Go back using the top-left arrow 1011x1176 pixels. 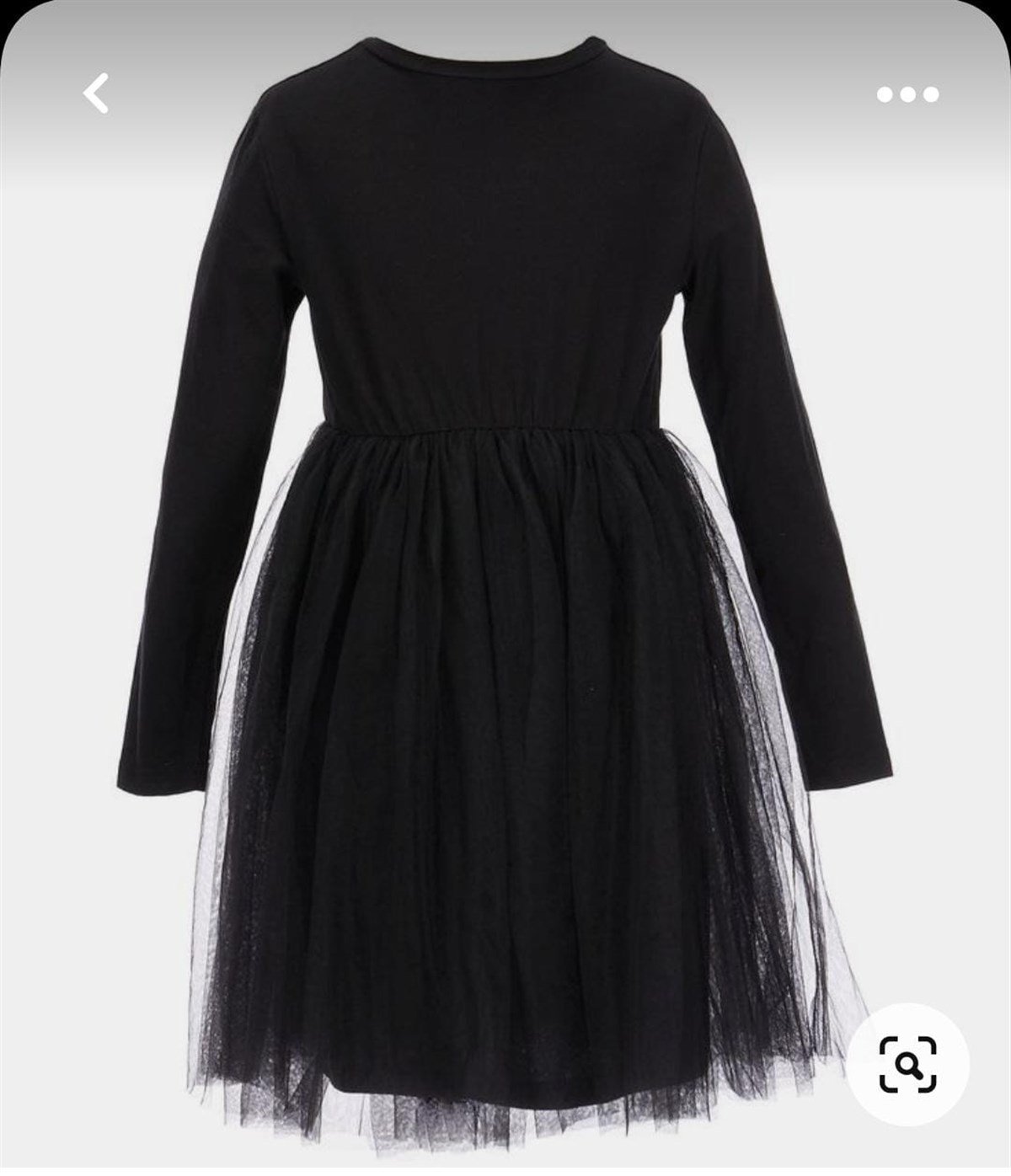[x=97, y=94]
